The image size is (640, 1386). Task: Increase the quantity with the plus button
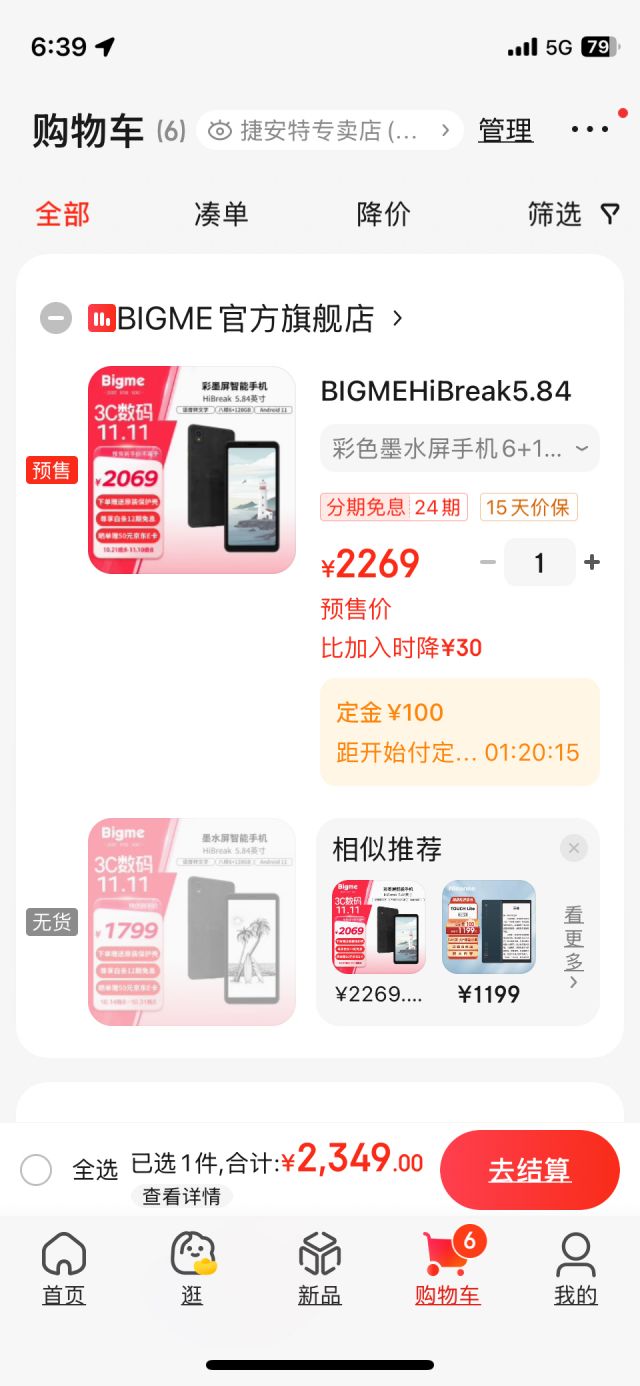[x=592, y=563]
